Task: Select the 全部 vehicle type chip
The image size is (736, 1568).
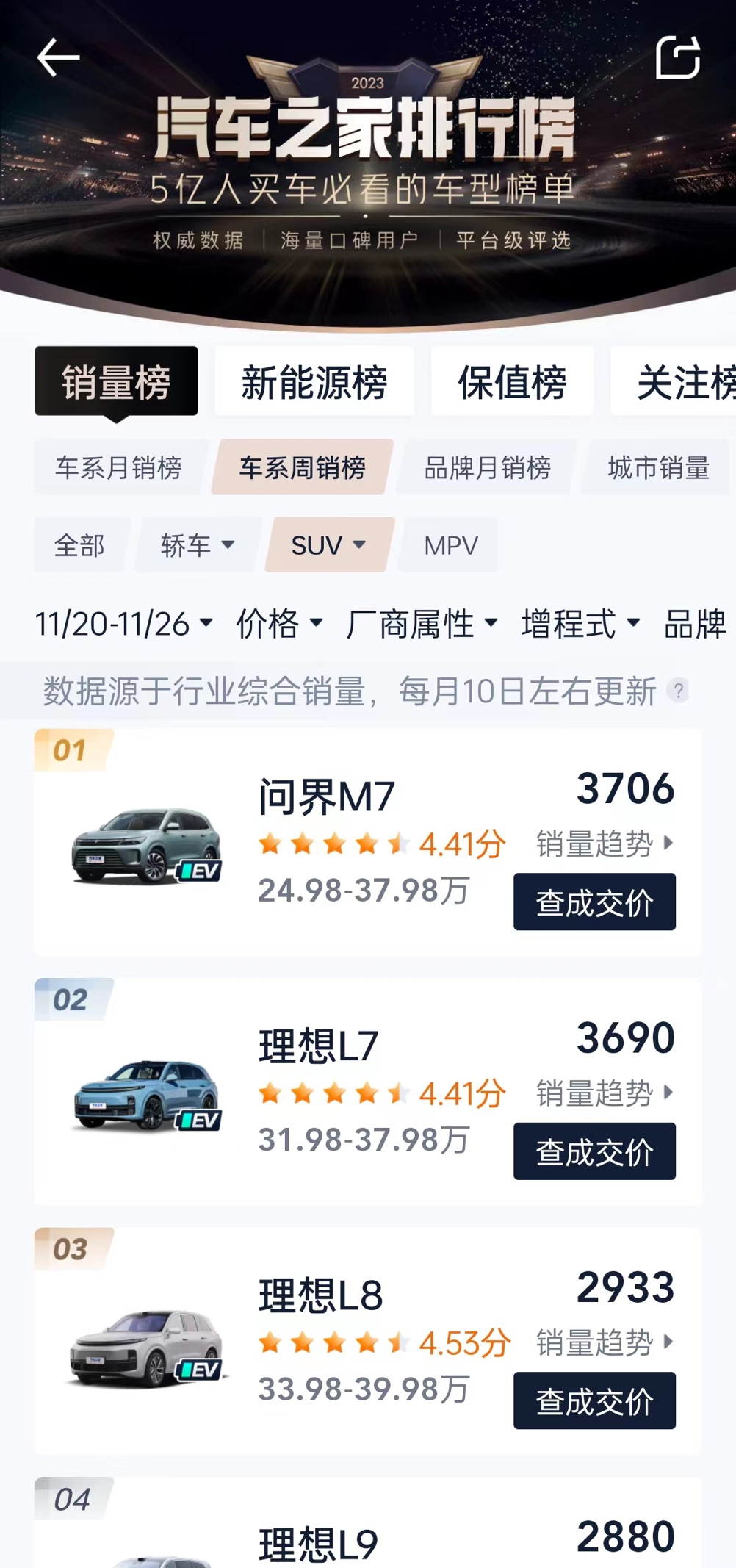Action: pos(79,545)
